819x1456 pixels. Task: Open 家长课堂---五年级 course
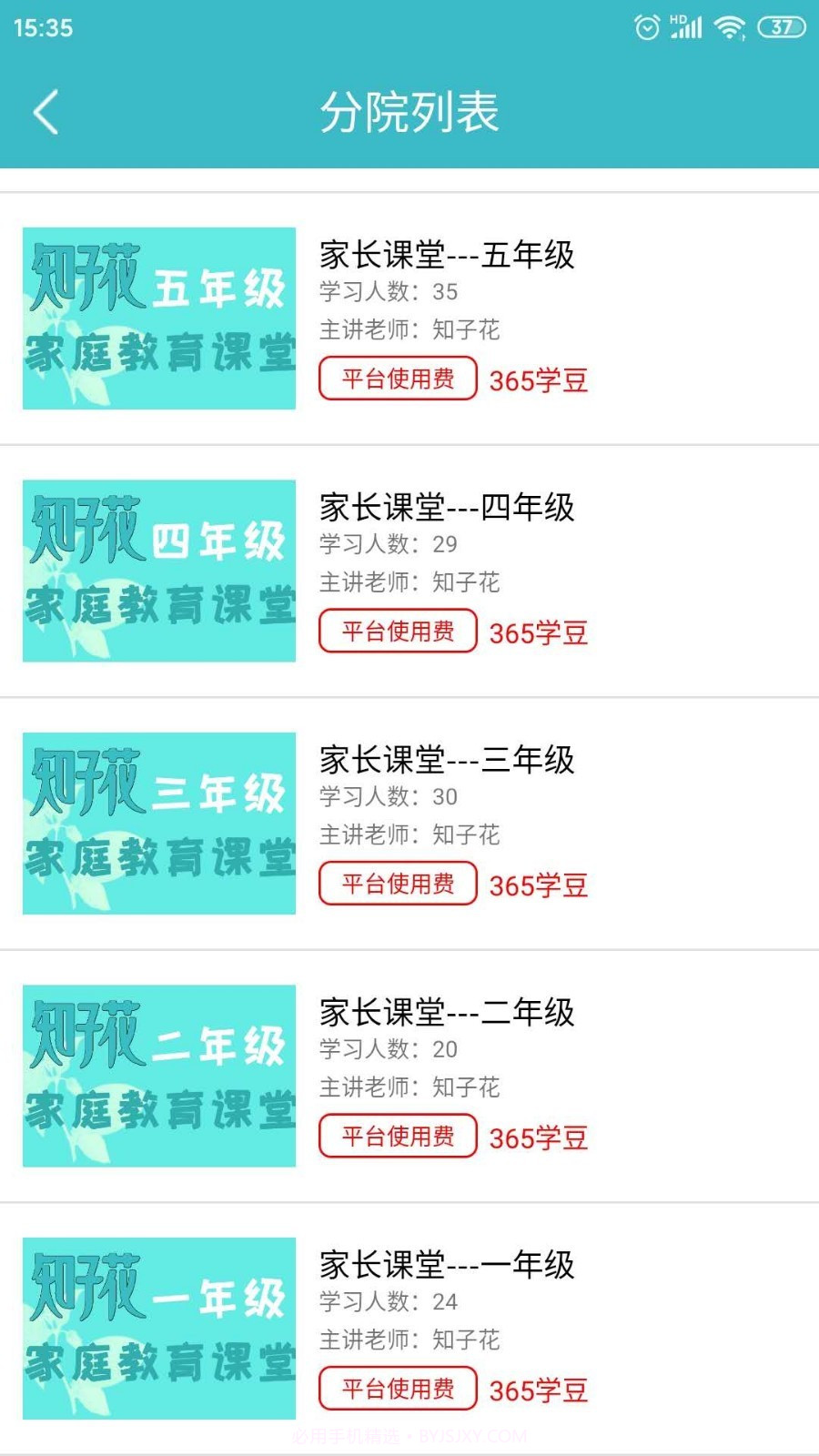[x=446, y=257]
